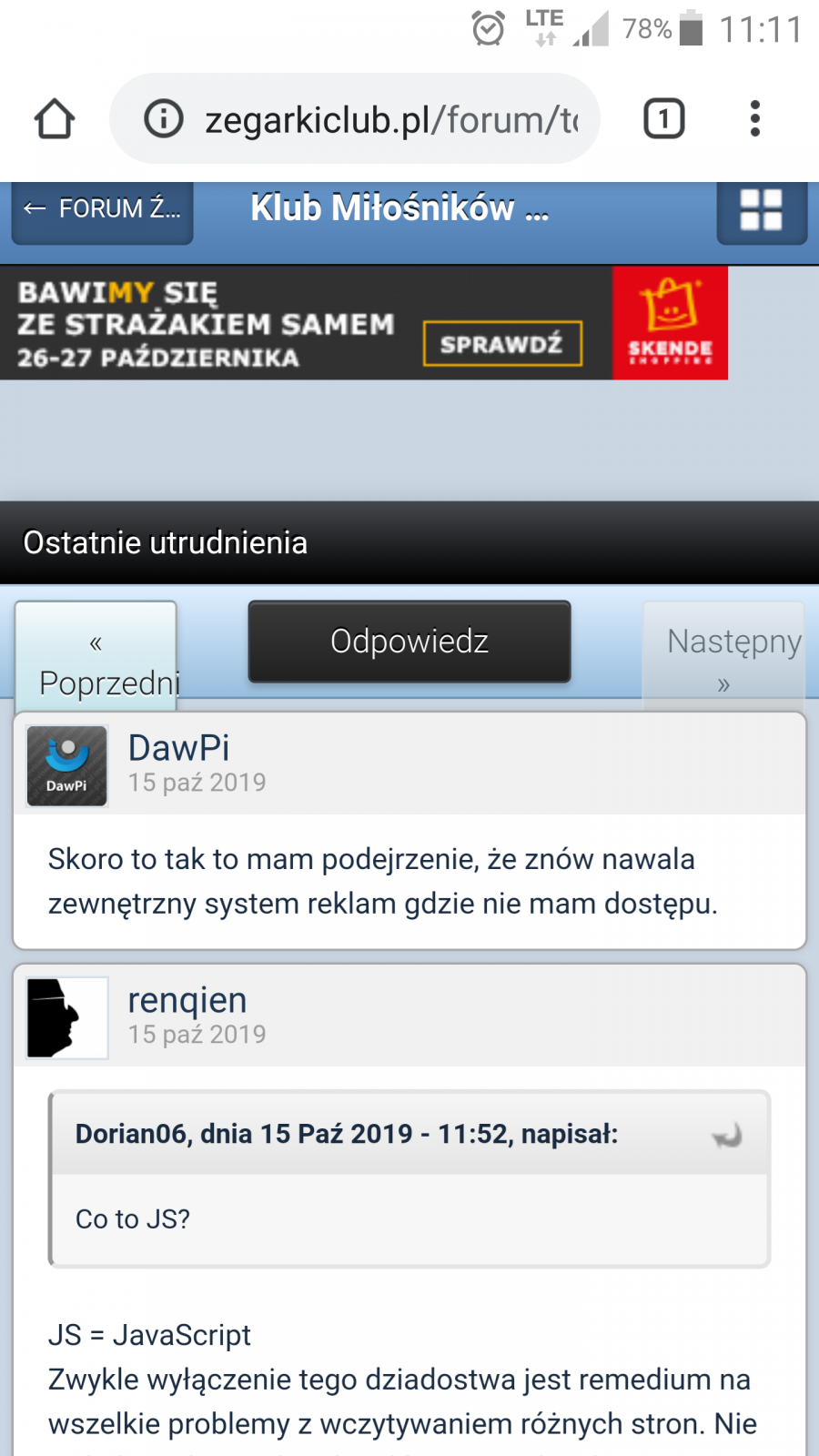
Task: Open DawPi's profile name
Action: (x=178, y=748)
